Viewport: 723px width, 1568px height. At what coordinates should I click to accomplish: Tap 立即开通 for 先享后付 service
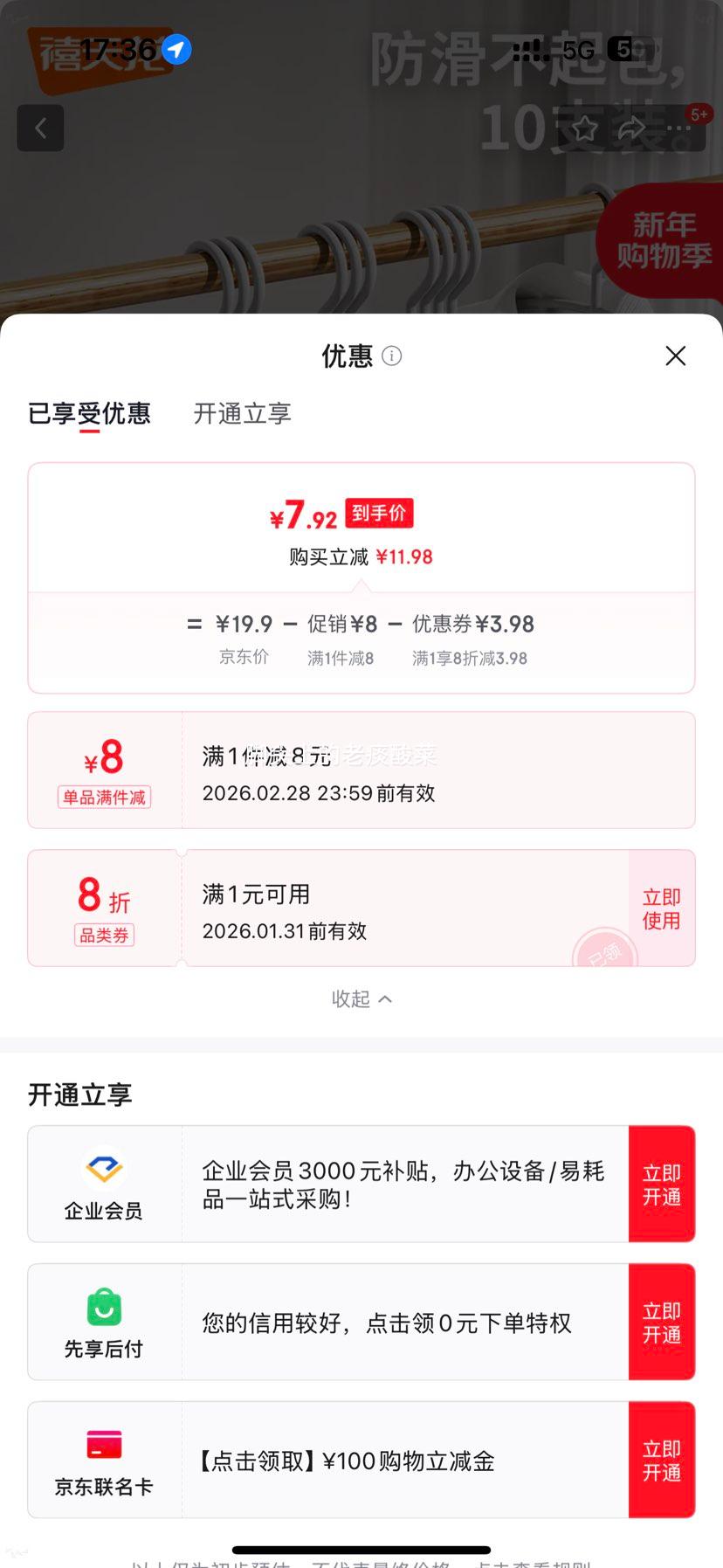[662, 1322]
